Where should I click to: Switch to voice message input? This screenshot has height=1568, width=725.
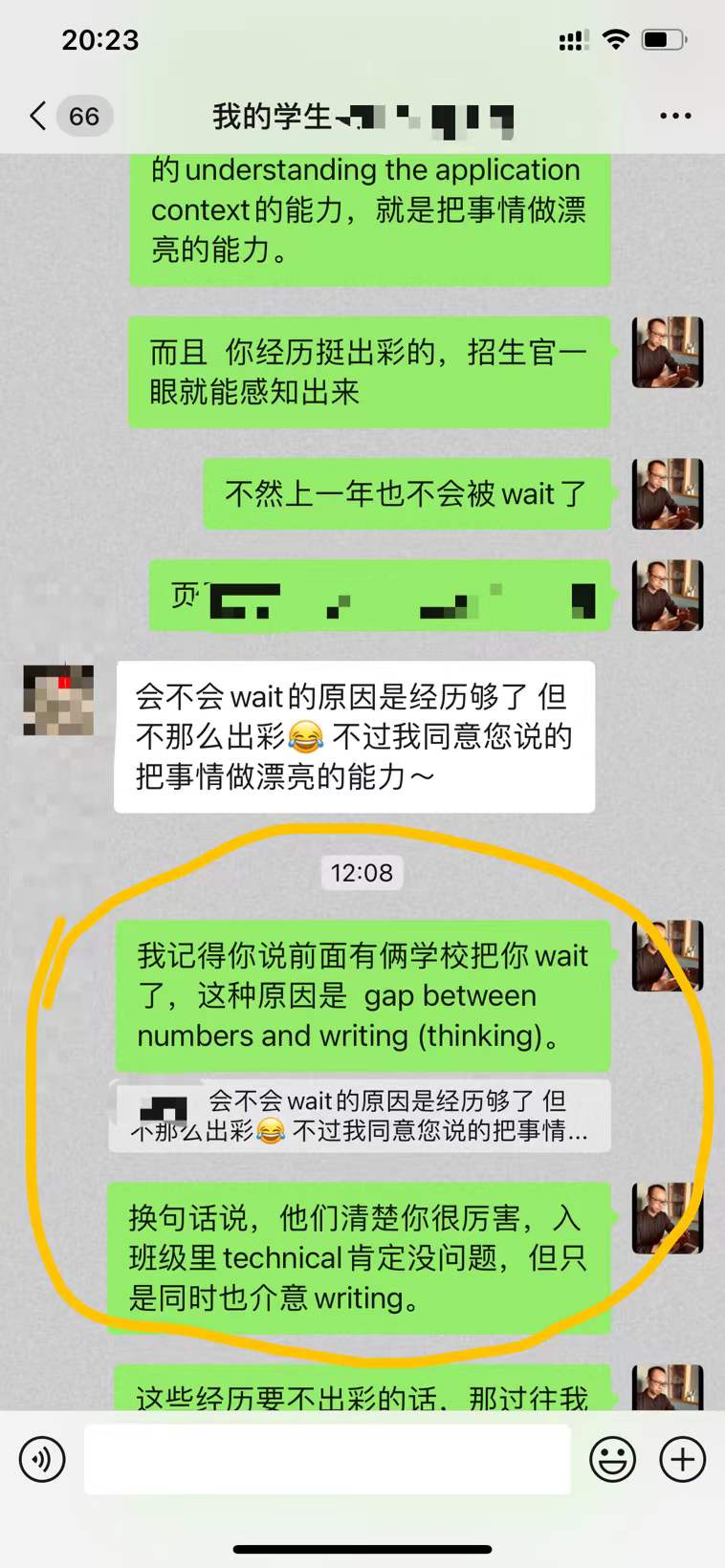[42, 1460]
